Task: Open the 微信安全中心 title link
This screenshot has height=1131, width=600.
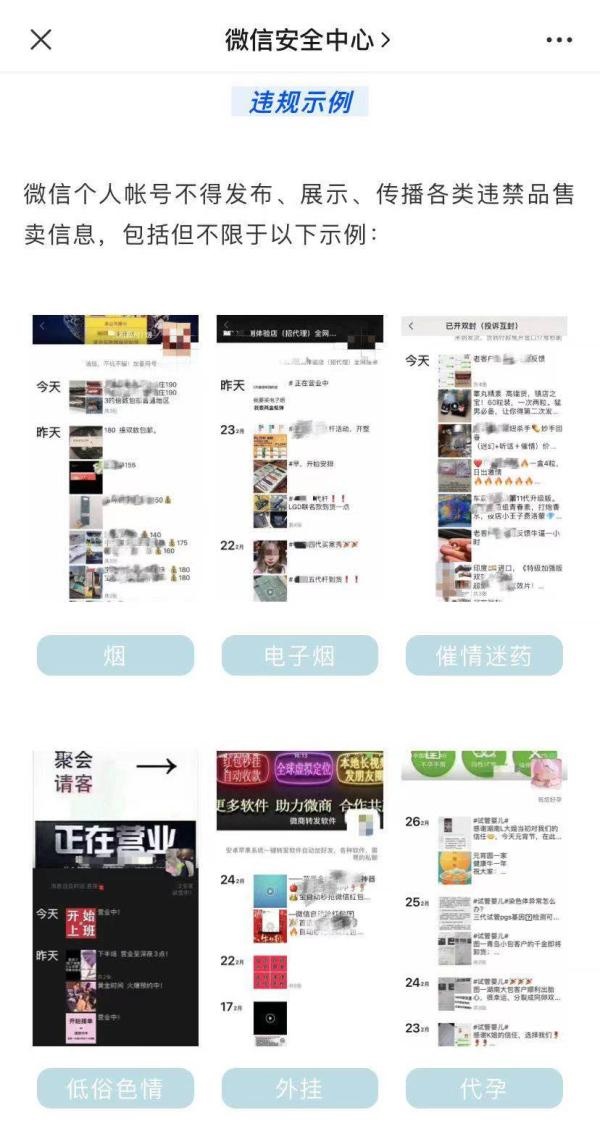Action: (x=306, y=40)
